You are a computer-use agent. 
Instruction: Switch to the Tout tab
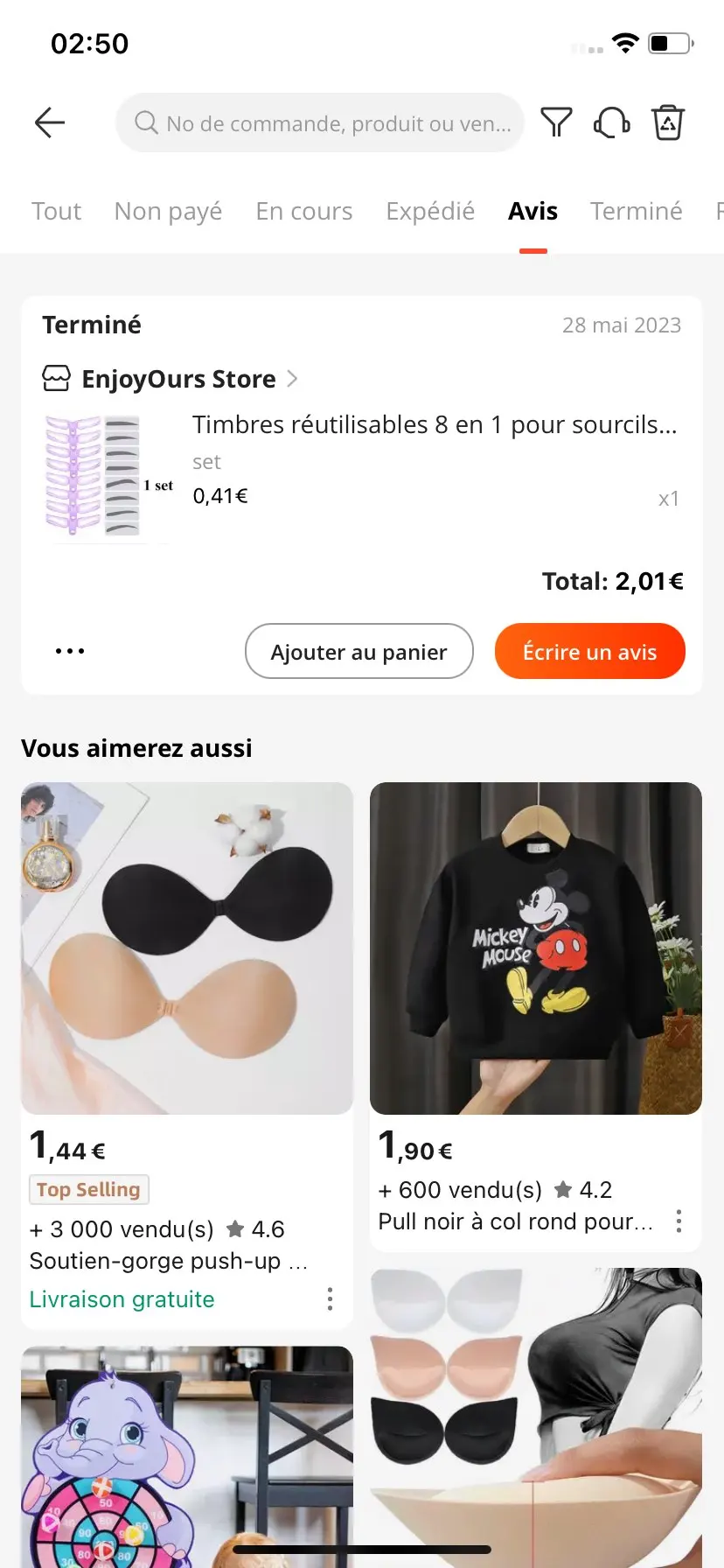[x=56, y=211]
